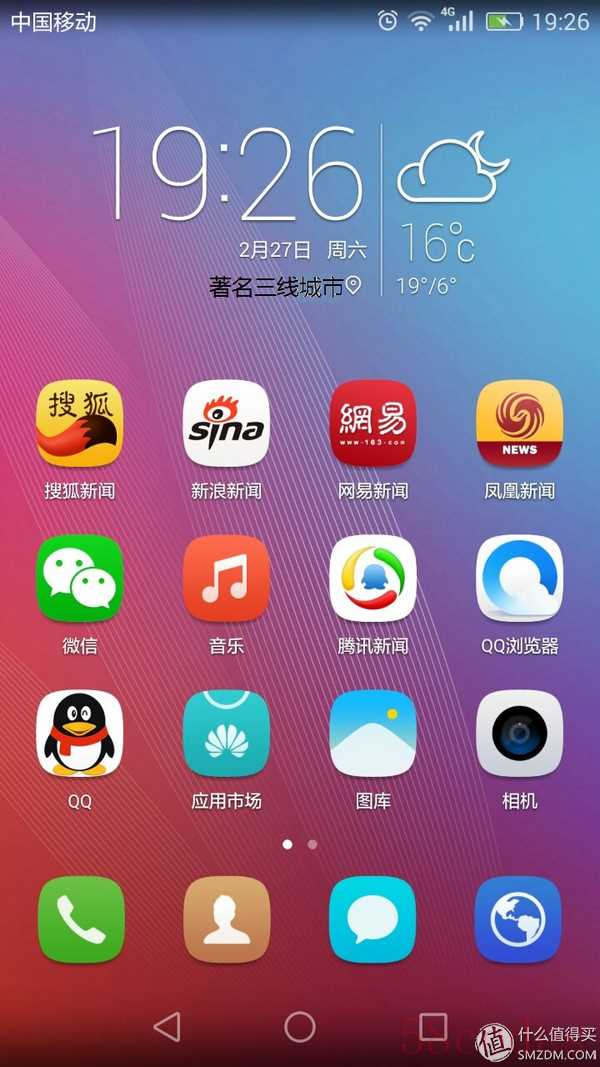Launch the globe browser in dock
The image size is (600, 1067).
click(x=519, y=919)
